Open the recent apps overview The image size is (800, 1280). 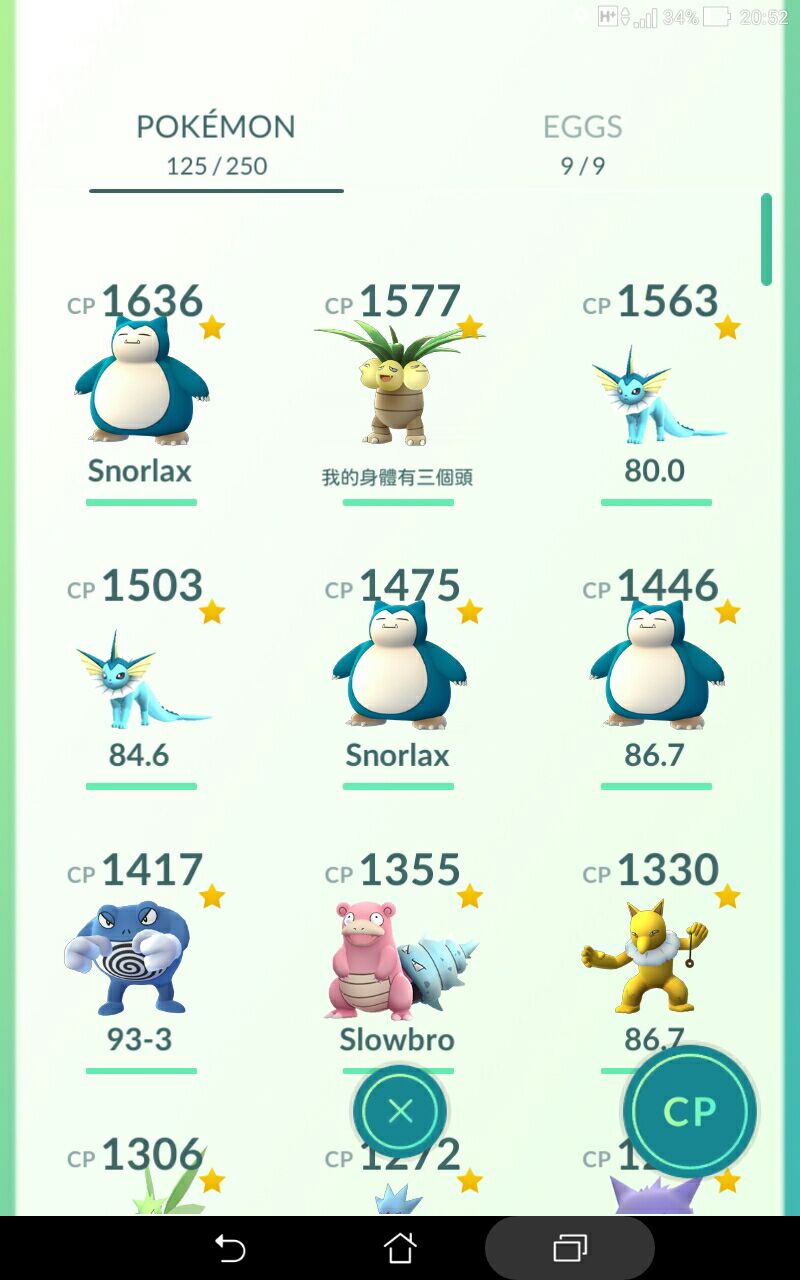pyautogui.click(x=570, y=1247)
